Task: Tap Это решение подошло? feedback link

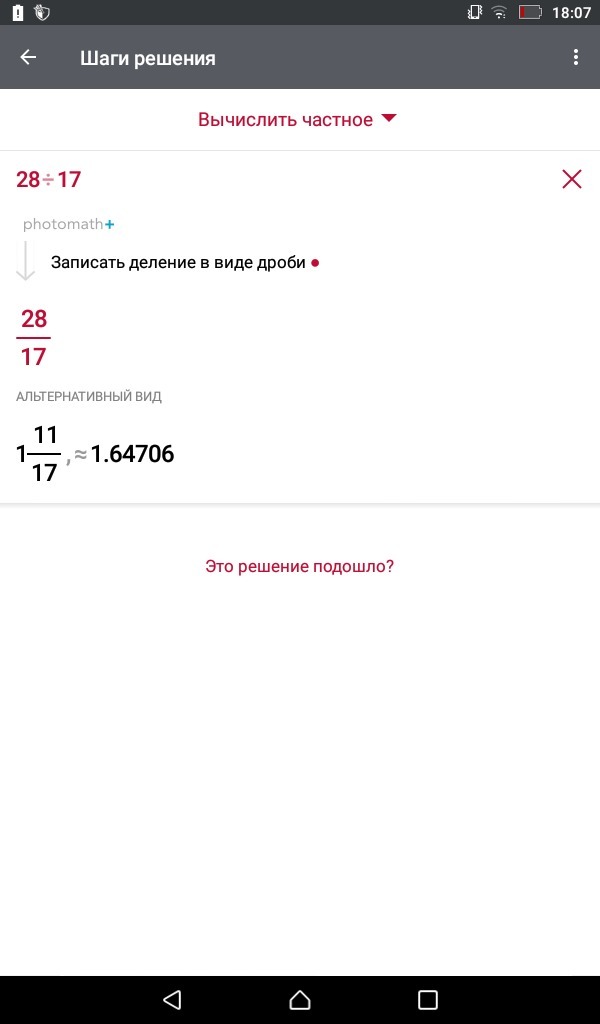Action: coord(300,566)
